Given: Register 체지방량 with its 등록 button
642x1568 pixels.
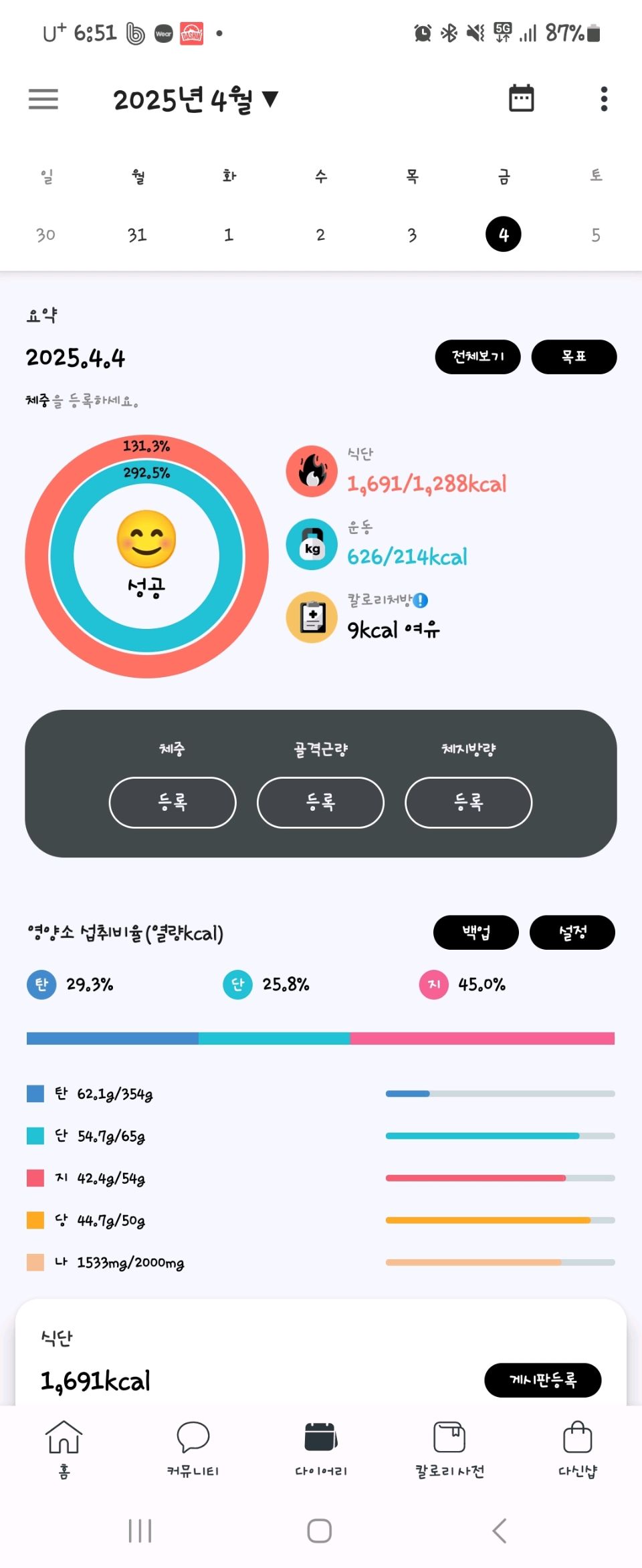Looking at the screenshot, I should pyautogui.click(x=468, y=802).
